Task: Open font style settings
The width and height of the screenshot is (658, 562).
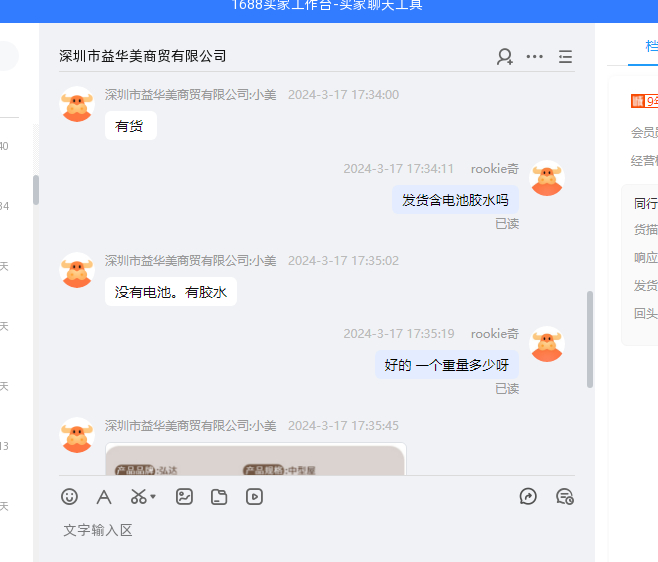Action: [x=104, y=496]
